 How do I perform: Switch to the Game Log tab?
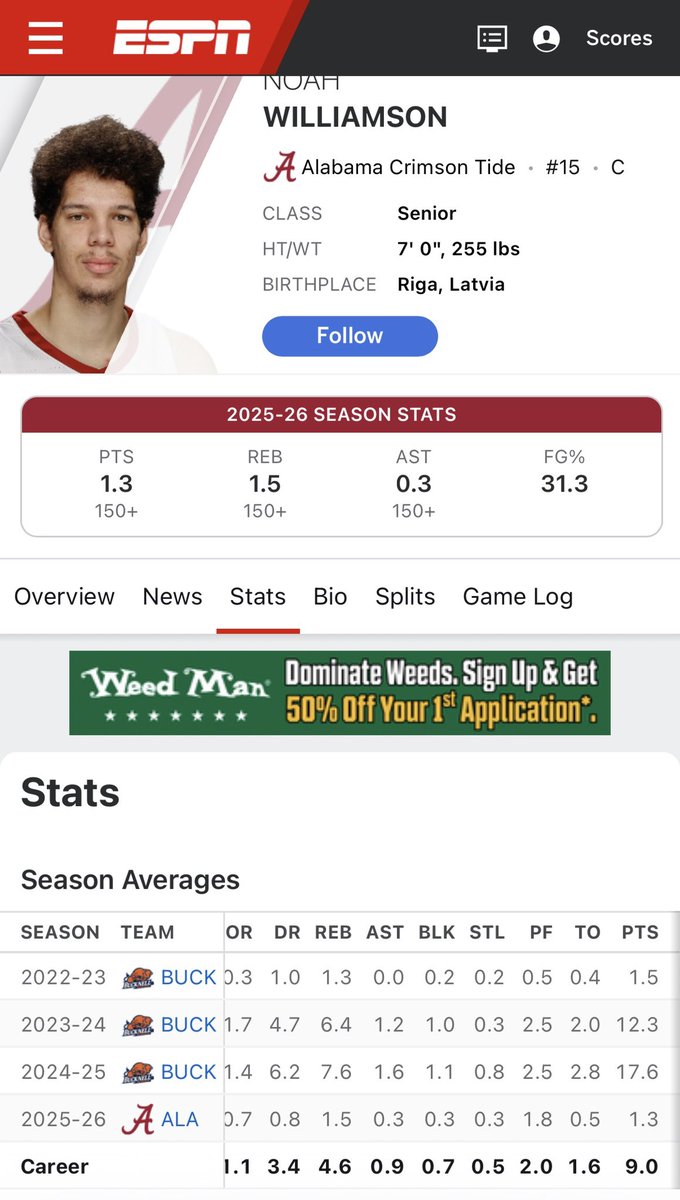518,597
